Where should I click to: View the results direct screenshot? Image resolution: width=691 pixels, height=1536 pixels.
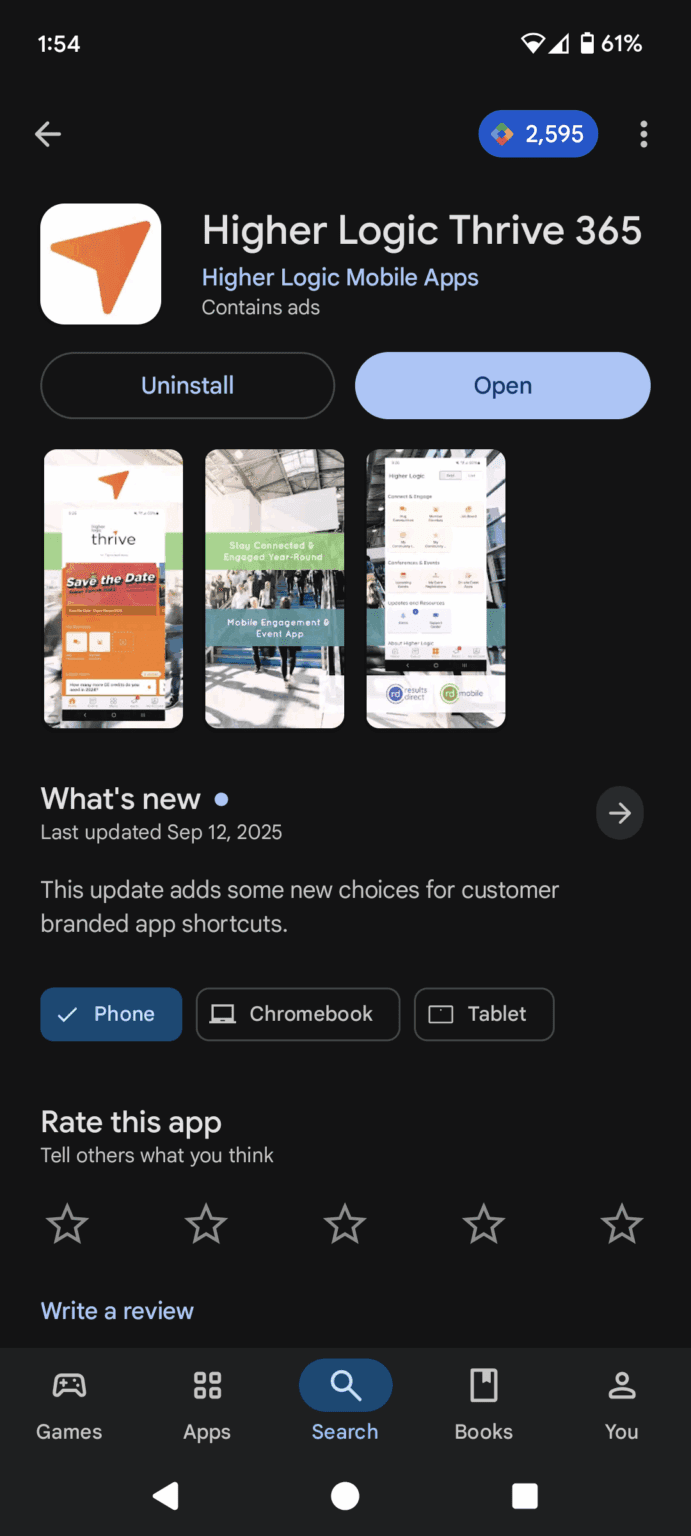click(435, 588)
